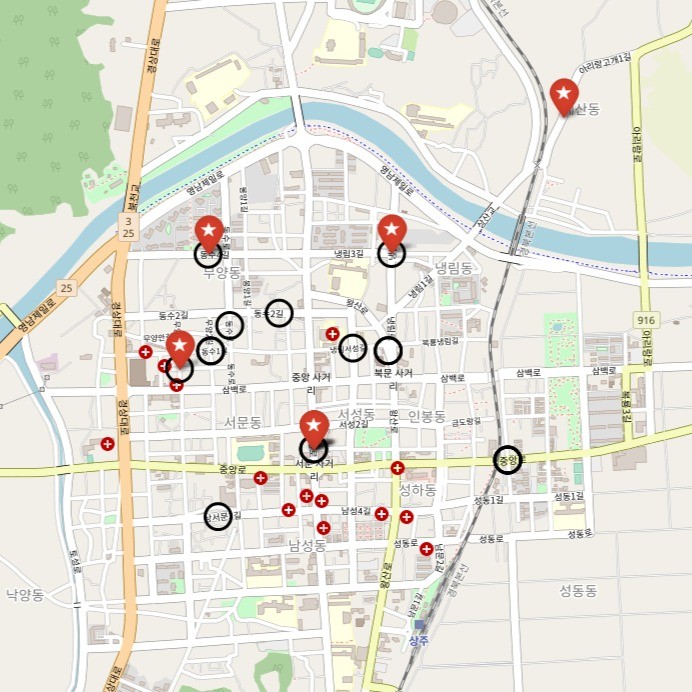Select the star pin at 서문 사거리
Viewport: 692px width, 692px height.
pos(314,428)
